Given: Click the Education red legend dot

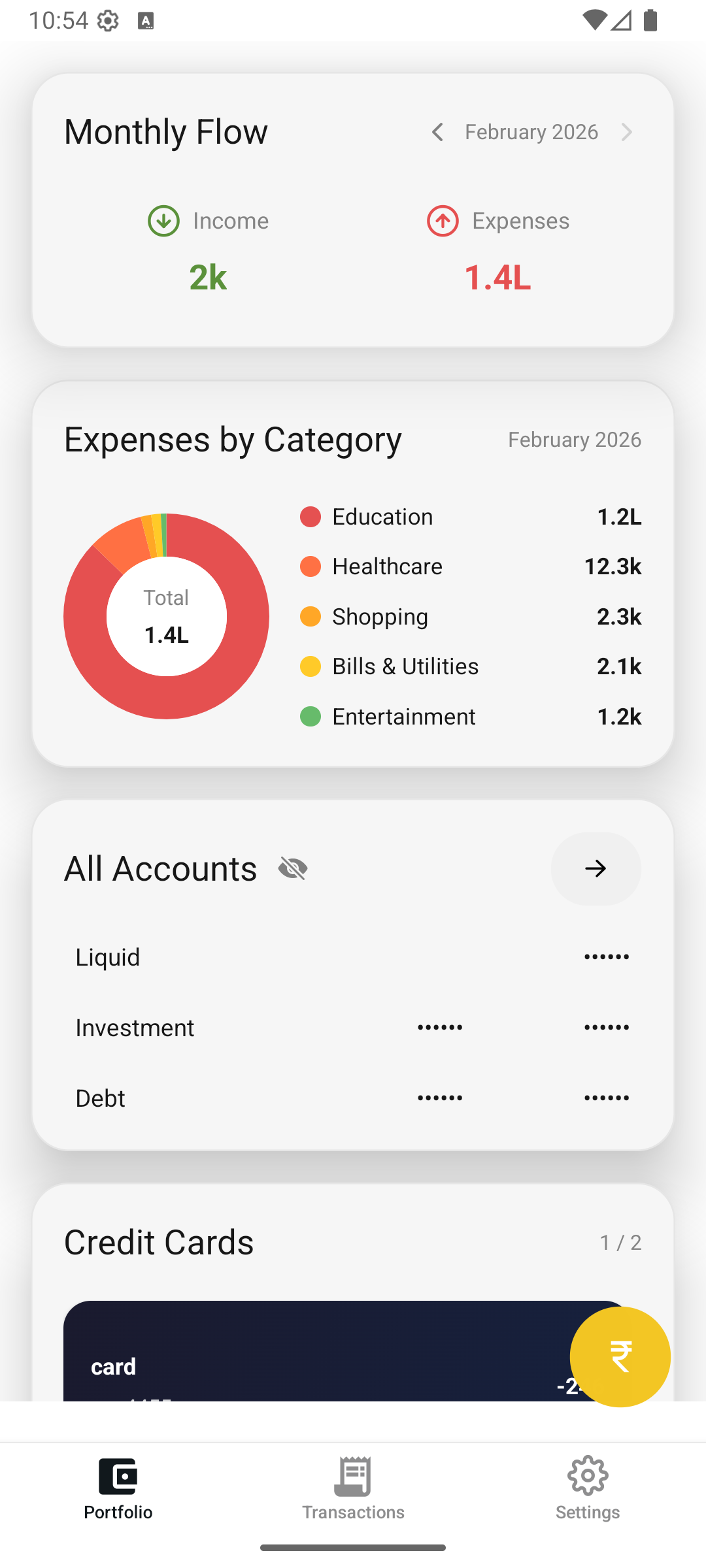Looking at the screenshot, I should [x=309, y=516].
